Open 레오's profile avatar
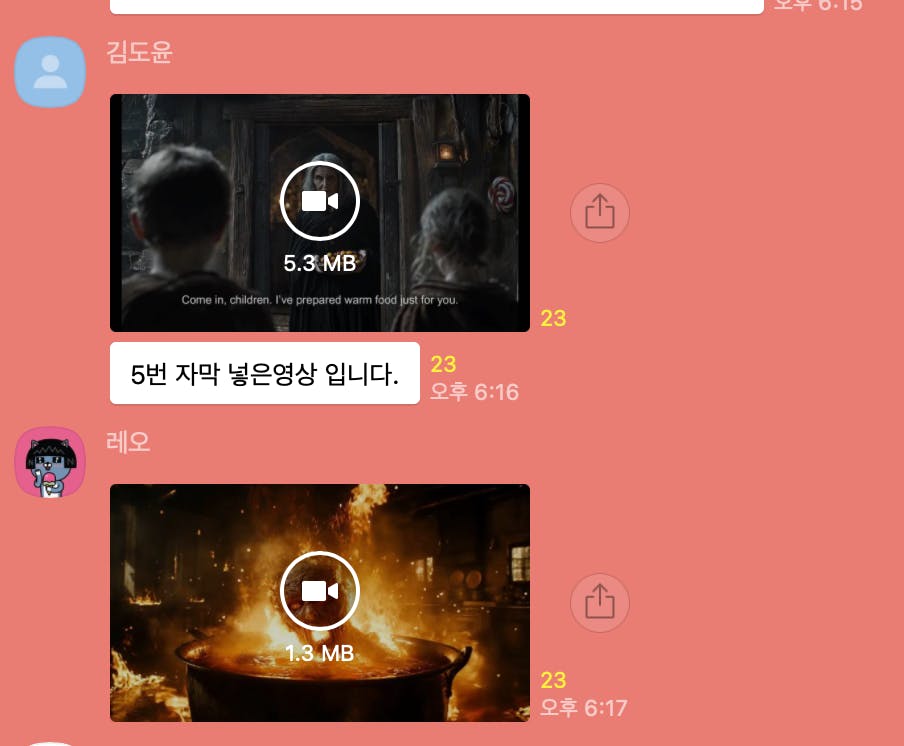Image resolution: width=904 pixels, height=746 pixels. [x=50, y=462]
